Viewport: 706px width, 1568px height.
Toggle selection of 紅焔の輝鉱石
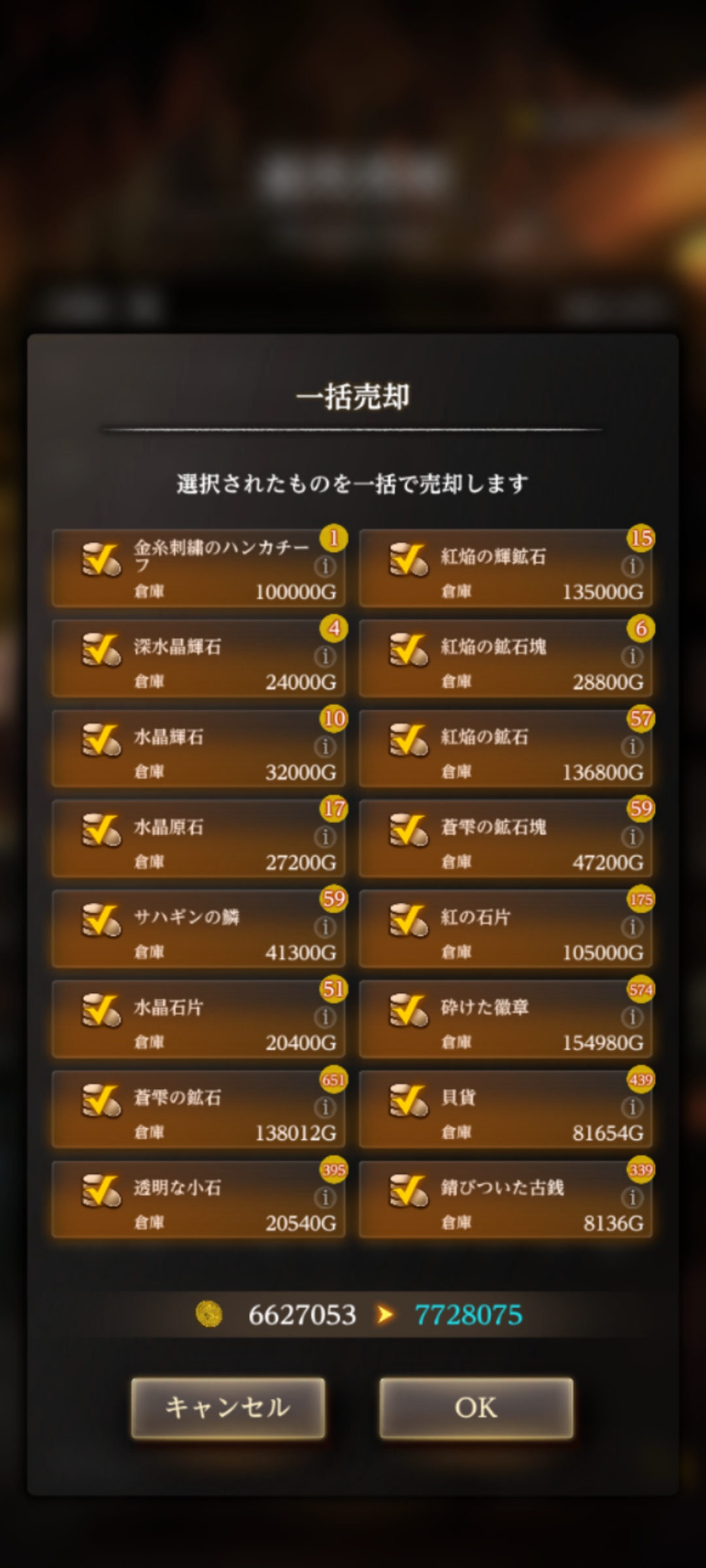click(409, 560)
